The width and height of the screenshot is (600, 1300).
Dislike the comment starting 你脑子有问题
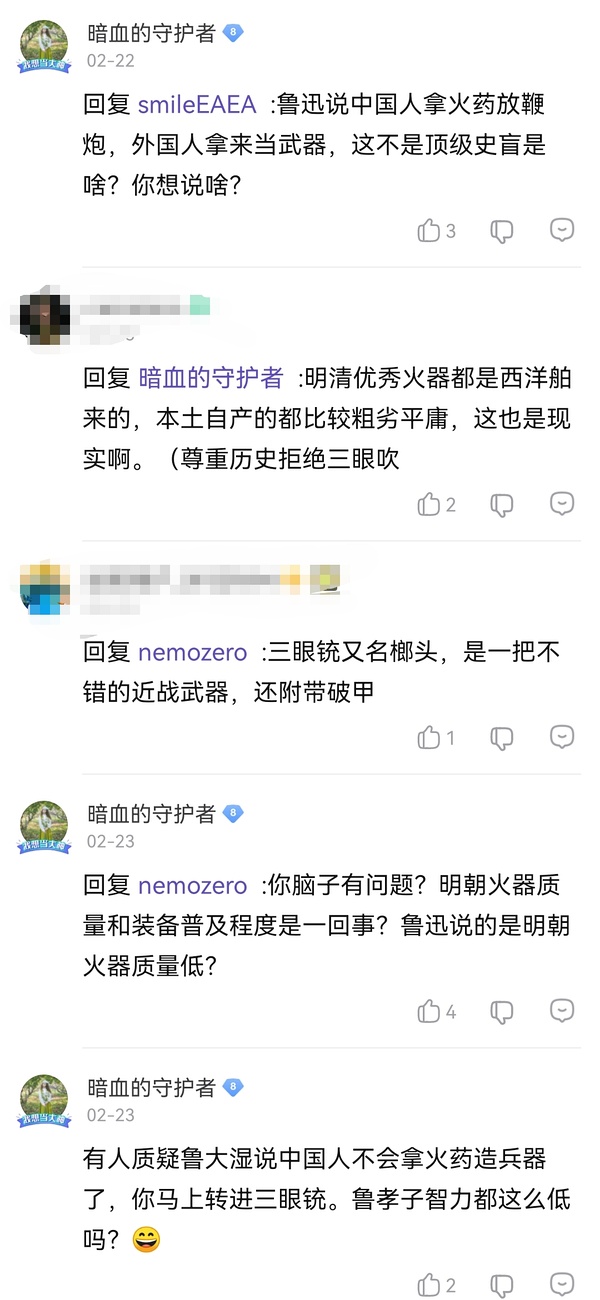501,1011
